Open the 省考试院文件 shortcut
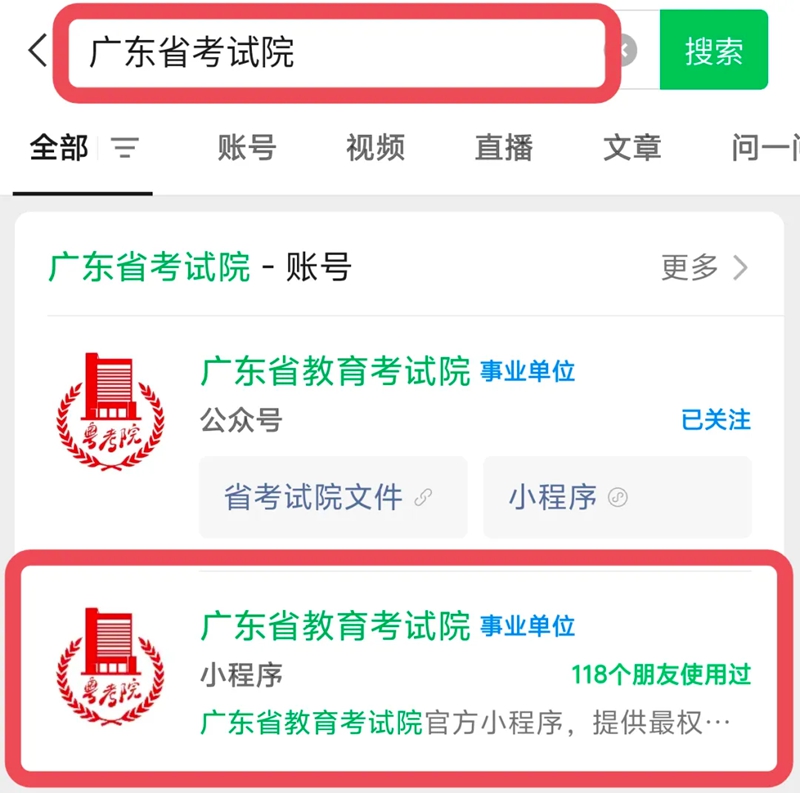 coord(332,497)
